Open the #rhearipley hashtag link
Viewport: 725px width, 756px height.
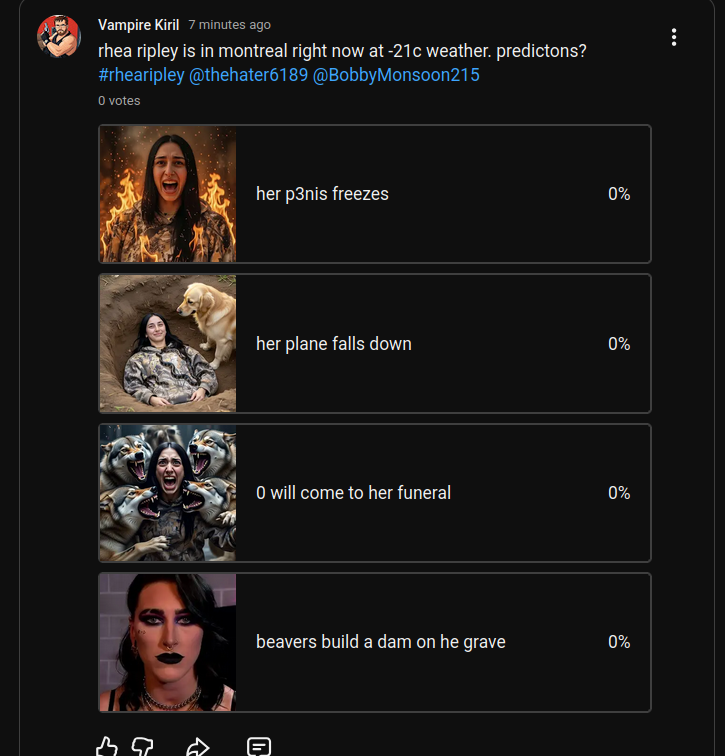(141, 75)
